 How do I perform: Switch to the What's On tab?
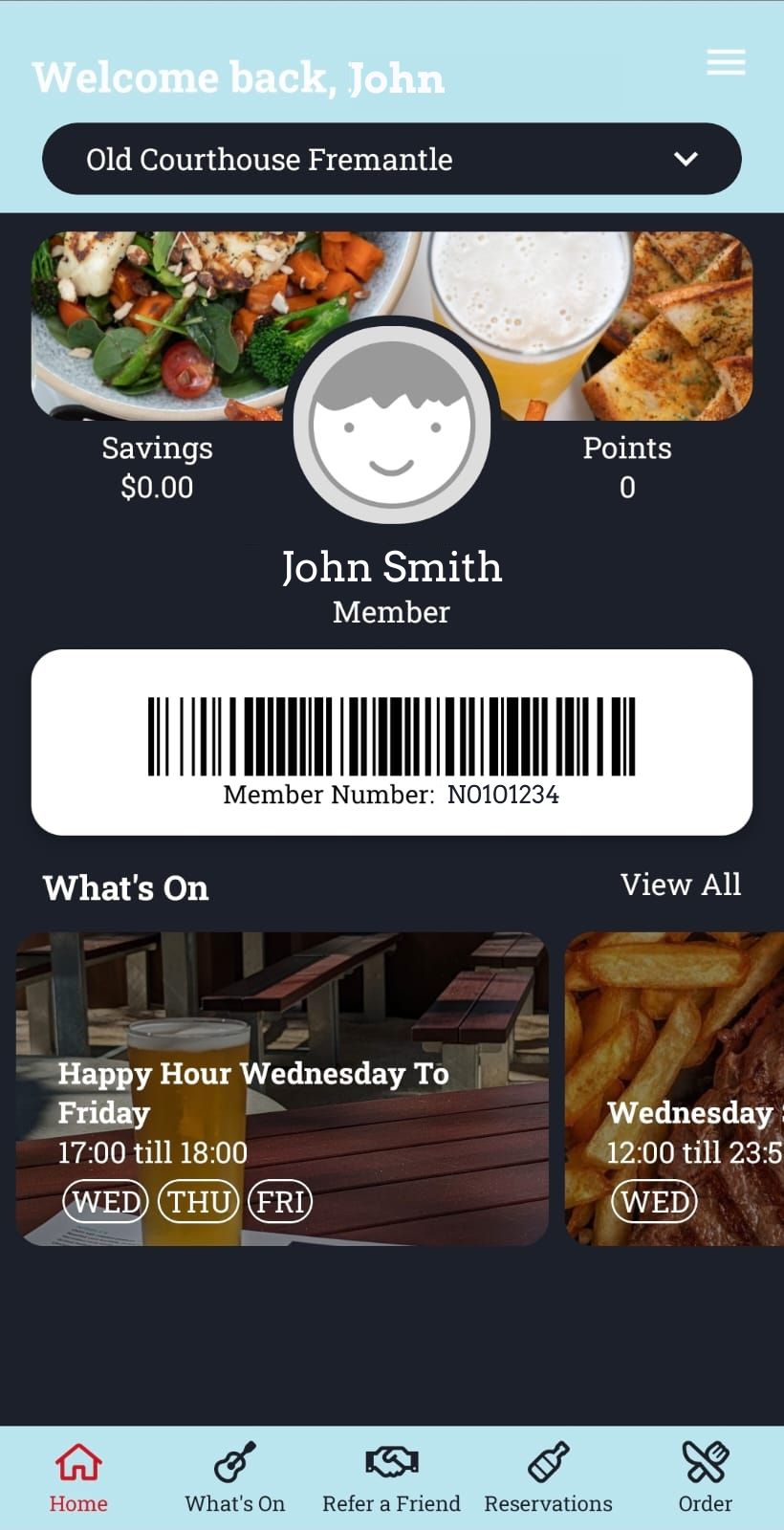[x=235, y=1477]
